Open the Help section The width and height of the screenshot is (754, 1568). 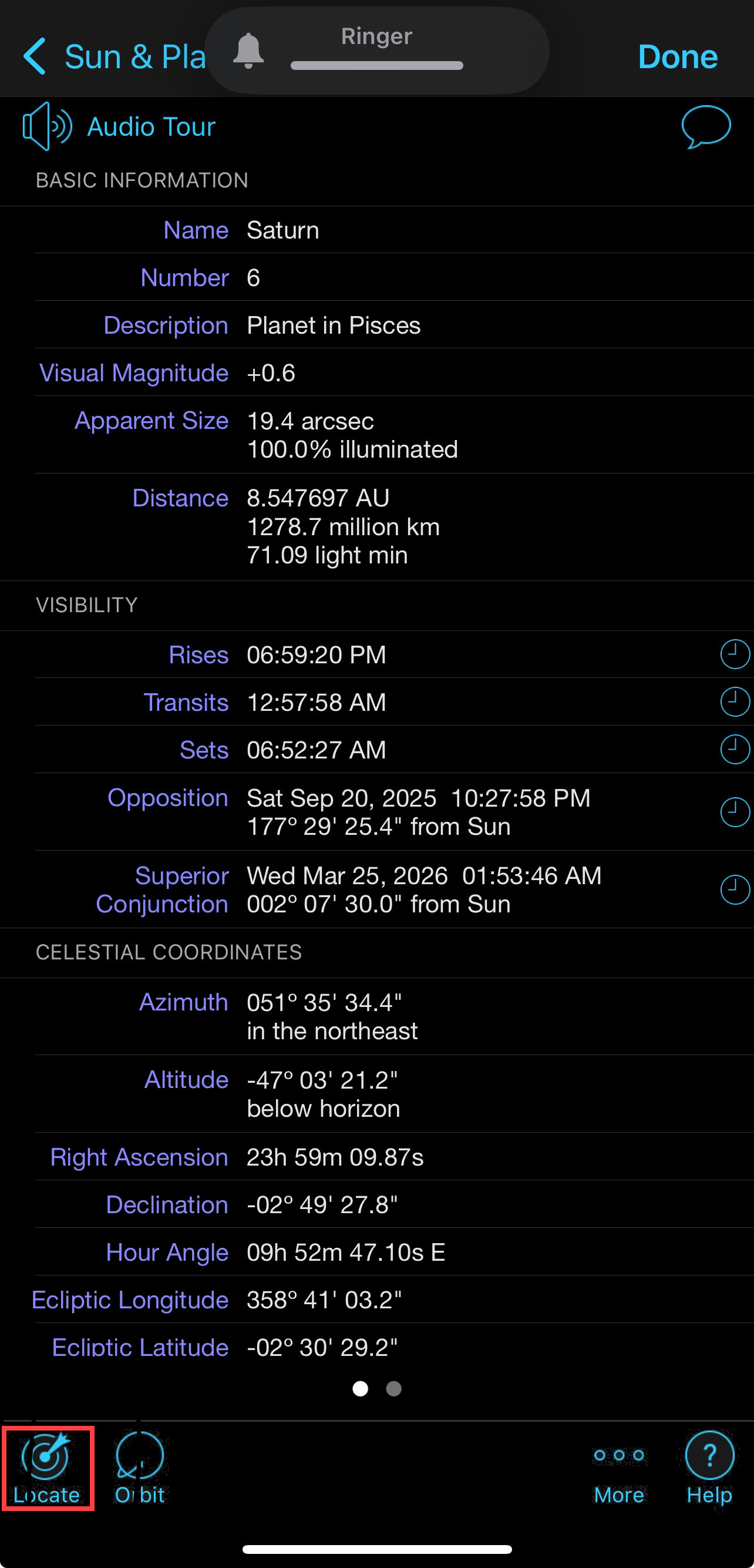(709, 1468)
